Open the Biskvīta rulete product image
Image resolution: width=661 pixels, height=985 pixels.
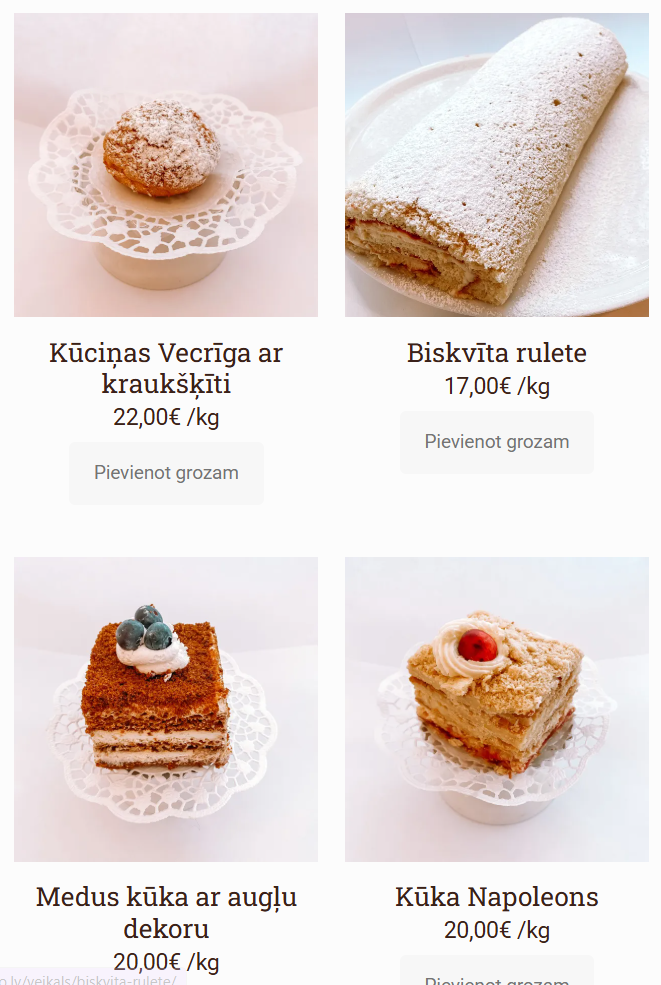[497, 165]
